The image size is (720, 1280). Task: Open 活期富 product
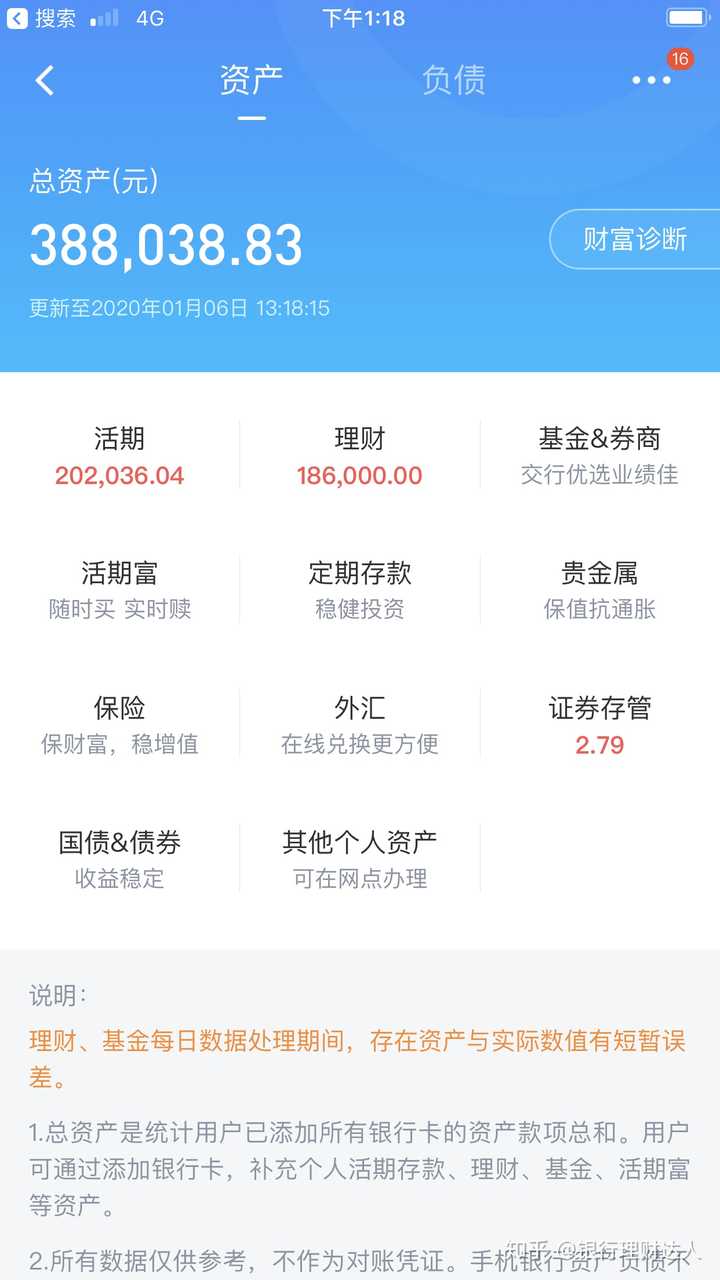[120, 590]
